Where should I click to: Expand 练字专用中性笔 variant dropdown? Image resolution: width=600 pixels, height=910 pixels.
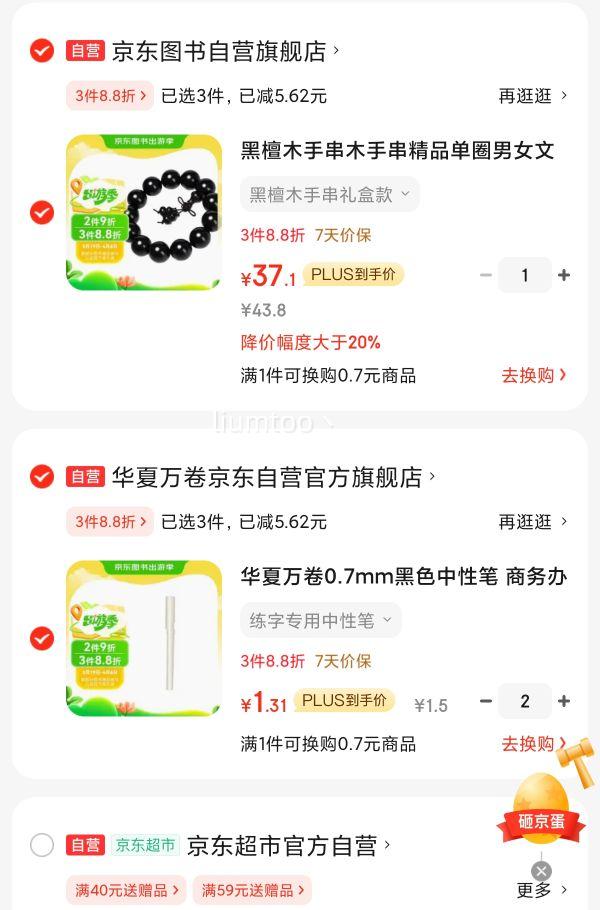point(320,620)
